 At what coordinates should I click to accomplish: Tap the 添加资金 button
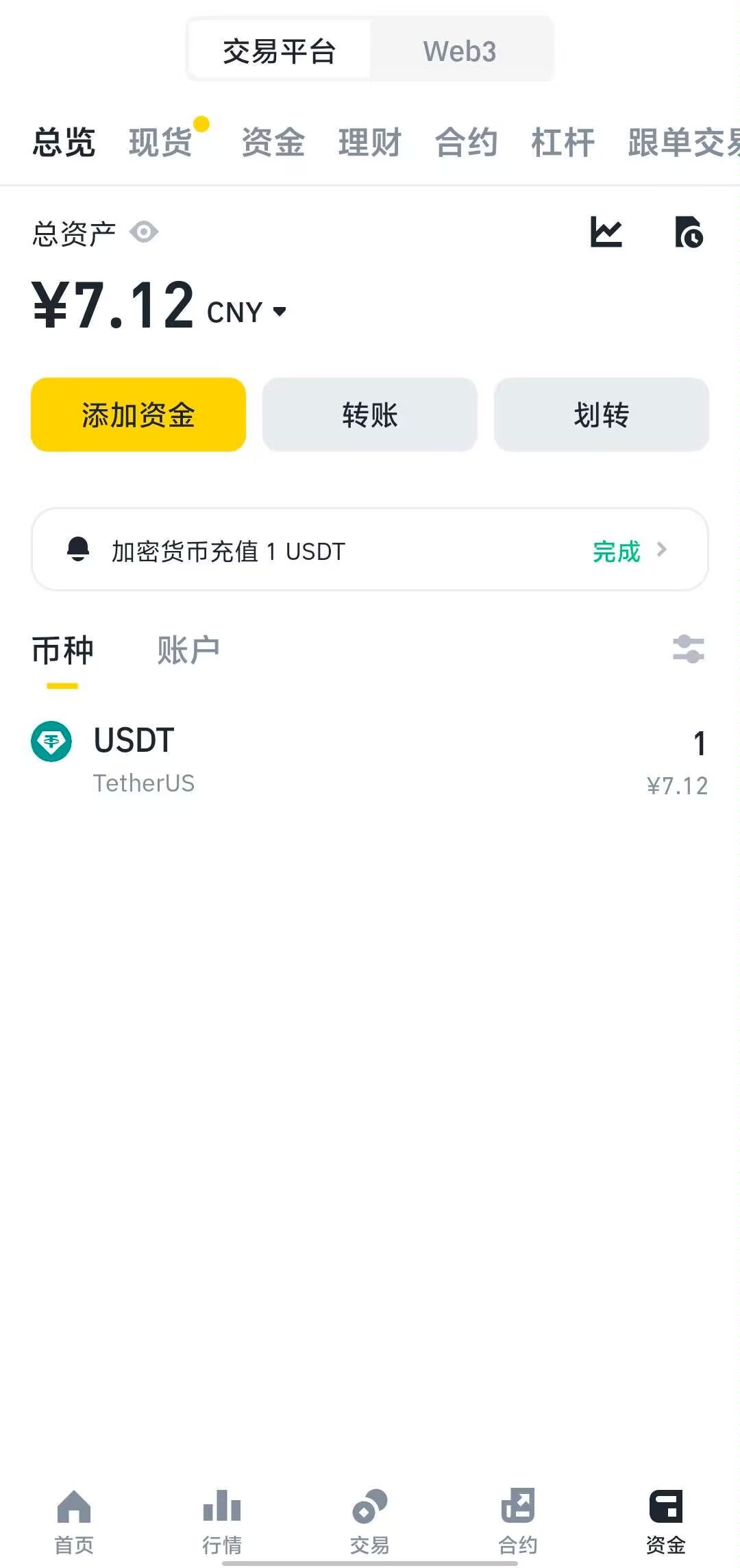[138, 415]
